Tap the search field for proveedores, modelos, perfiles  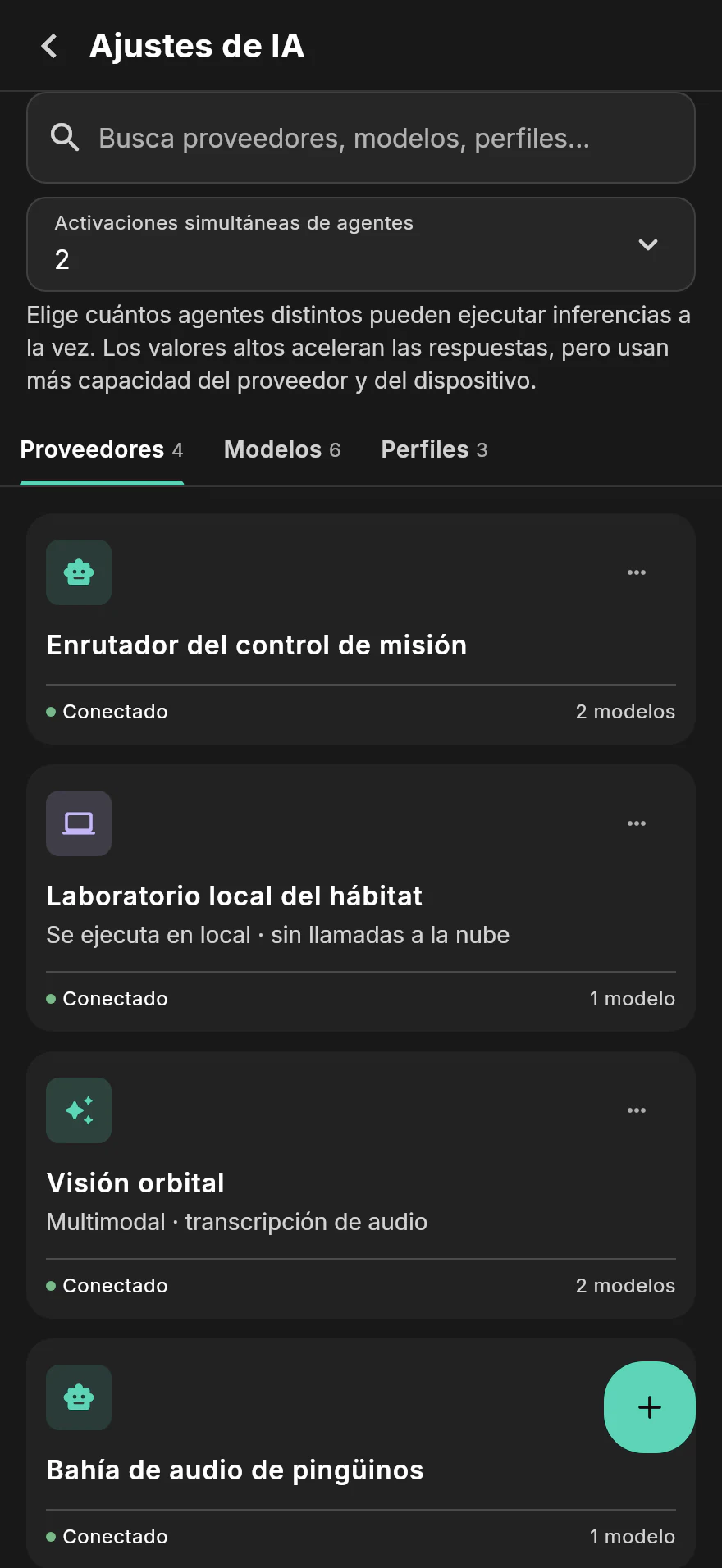coord(361,138)
